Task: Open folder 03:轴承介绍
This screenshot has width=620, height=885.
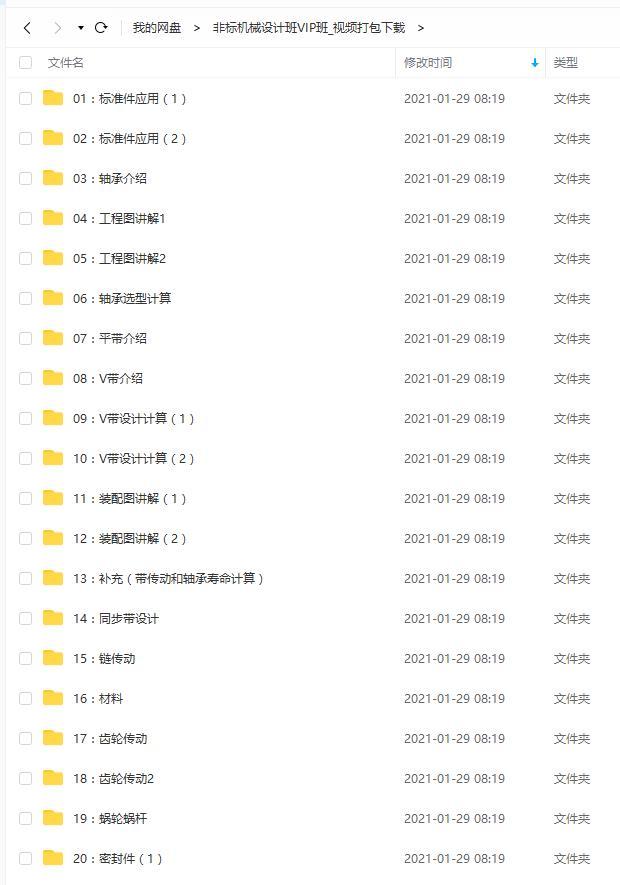Action: [110, 179]
